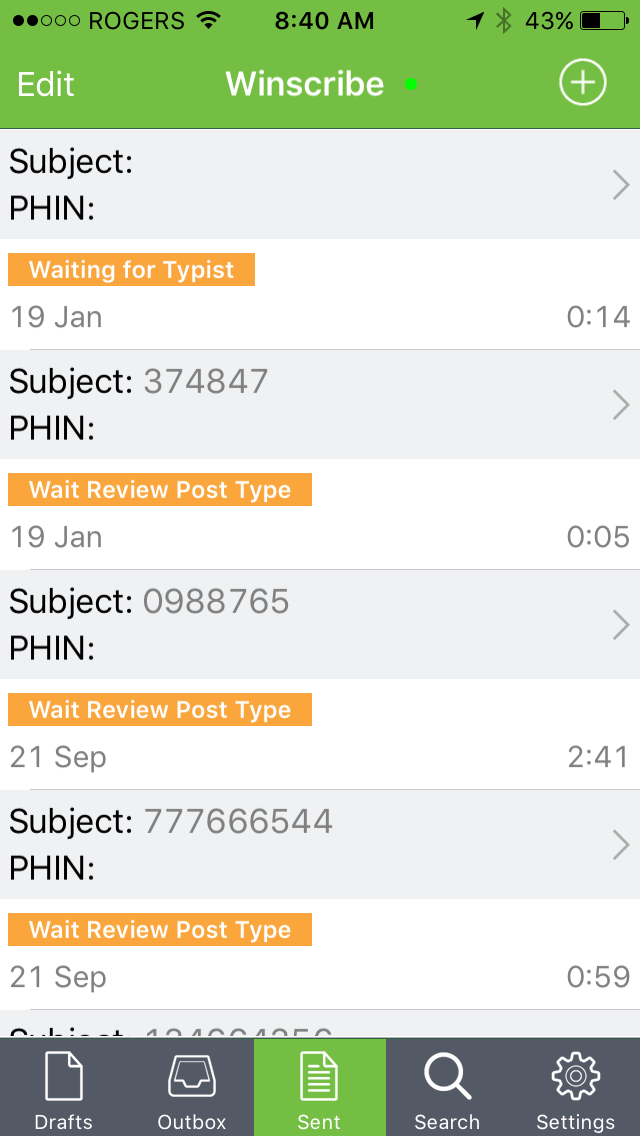Switch to the Drafts tab

[64, 1088]
